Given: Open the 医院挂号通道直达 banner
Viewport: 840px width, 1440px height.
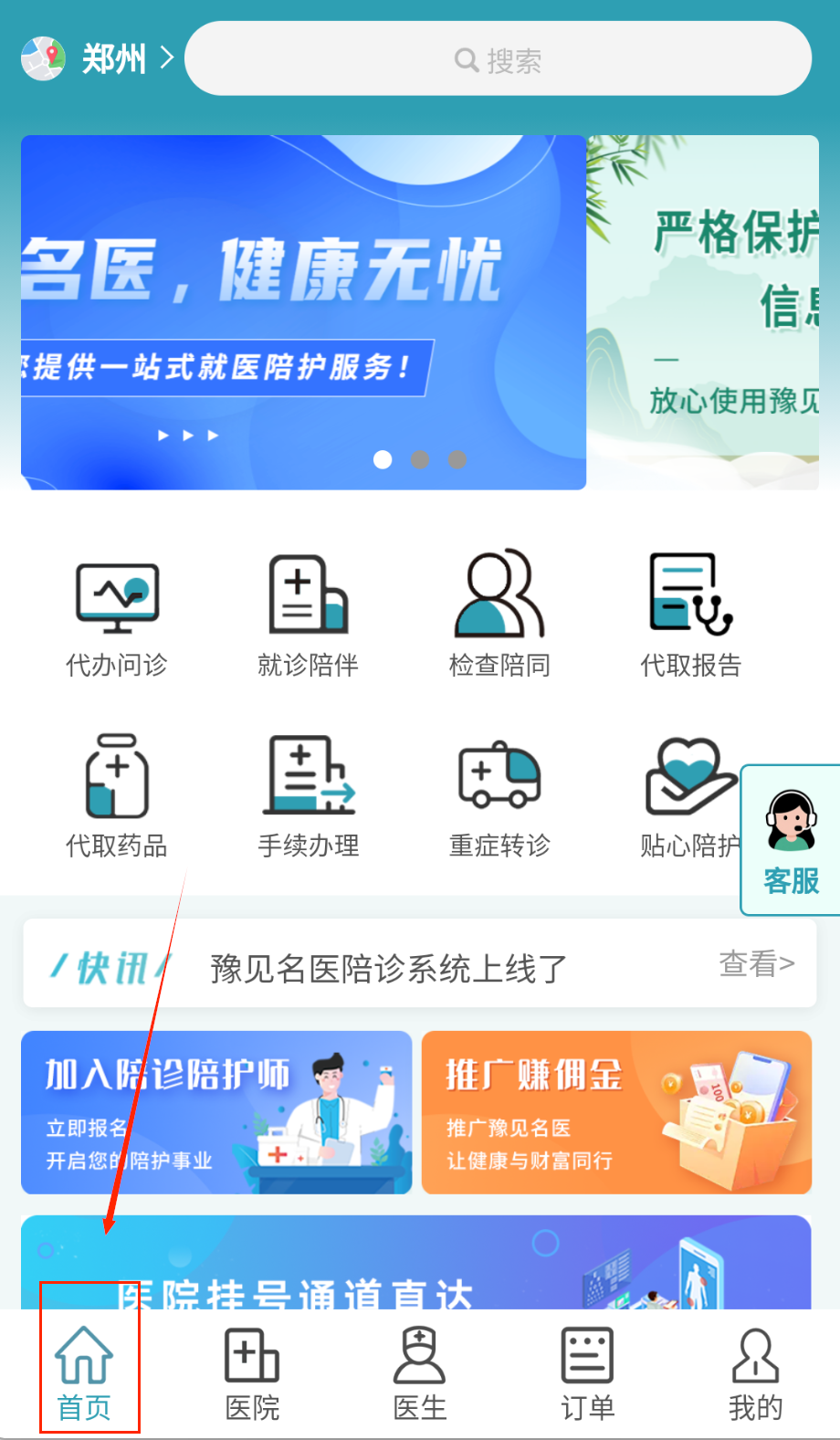Looking at the screenshot, I should coord(415,1265).
